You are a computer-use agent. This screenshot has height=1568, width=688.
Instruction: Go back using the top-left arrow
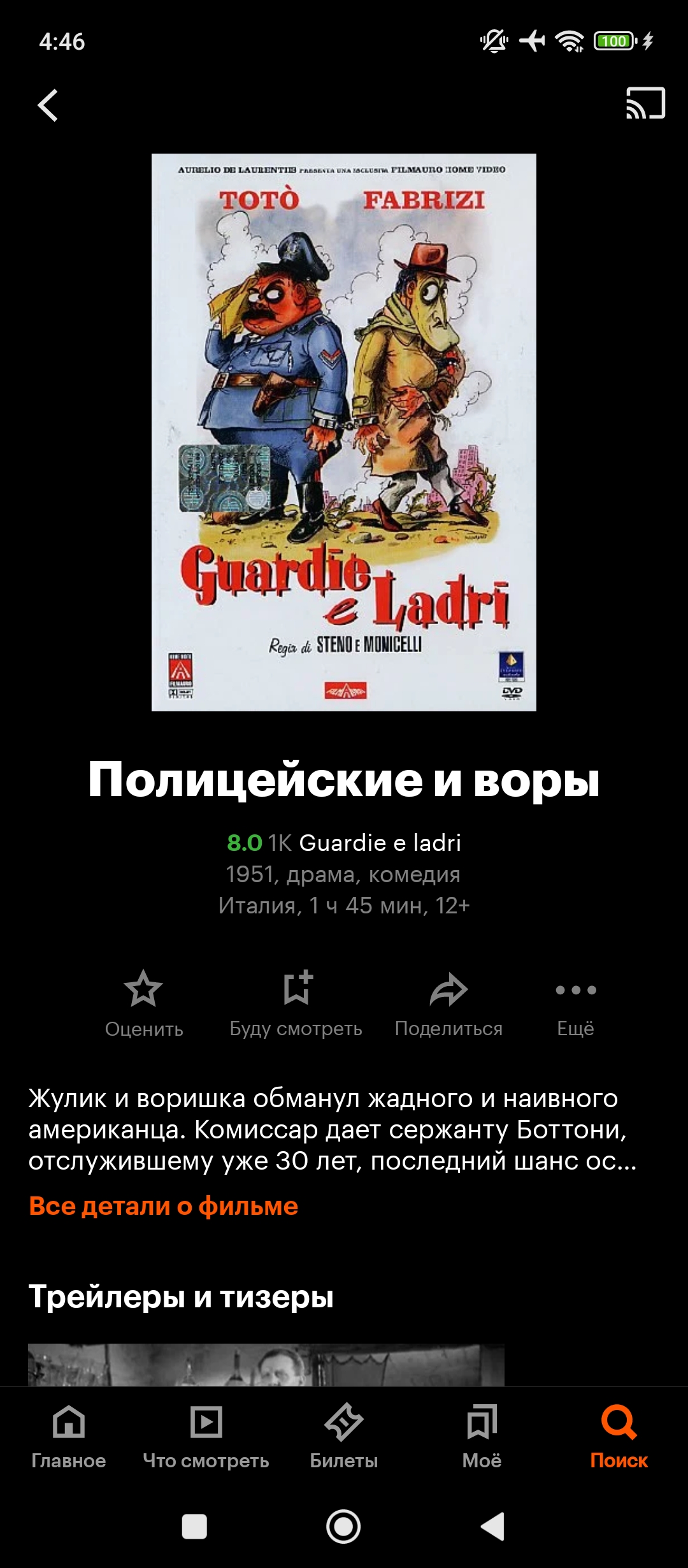48,105
